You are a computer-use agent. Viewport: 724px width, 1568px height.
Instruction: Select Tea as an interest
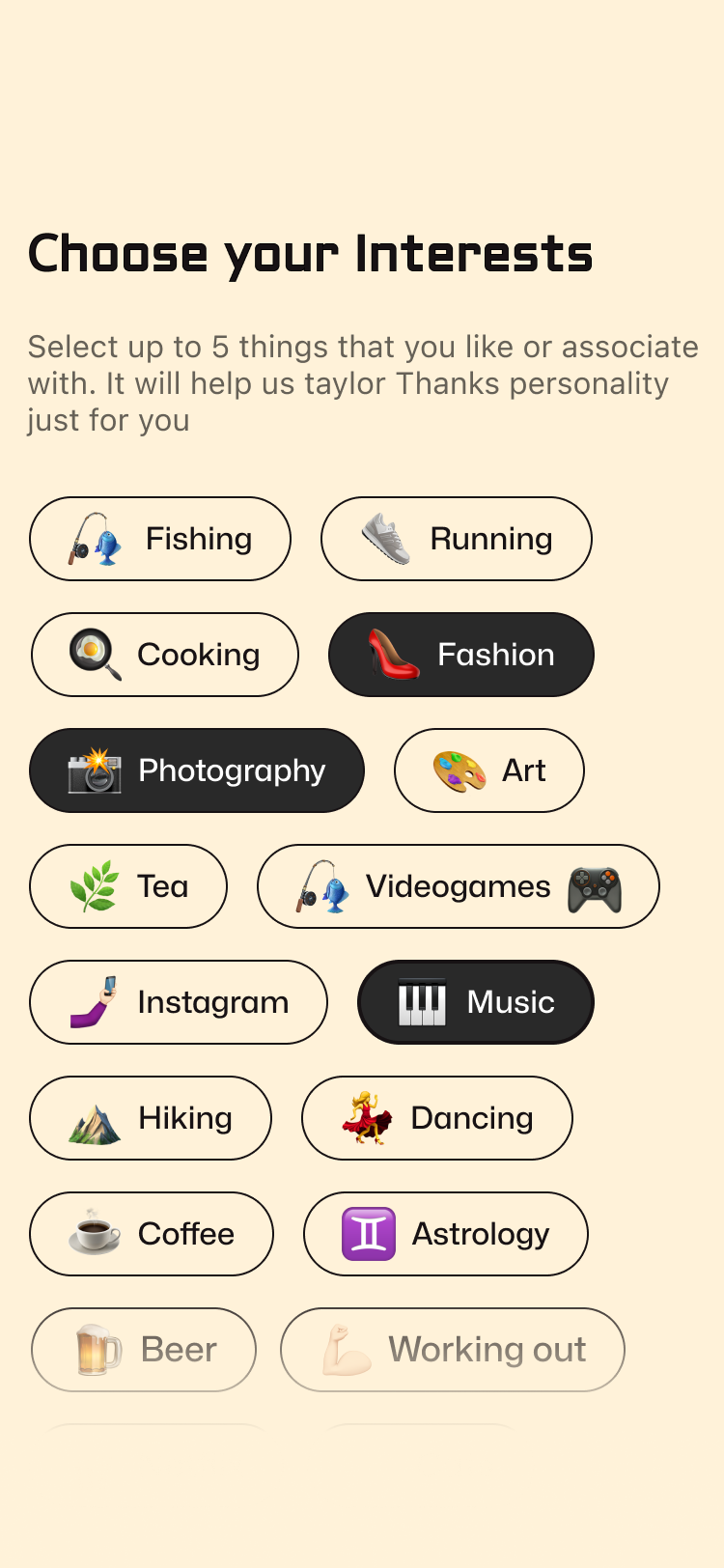128,886
